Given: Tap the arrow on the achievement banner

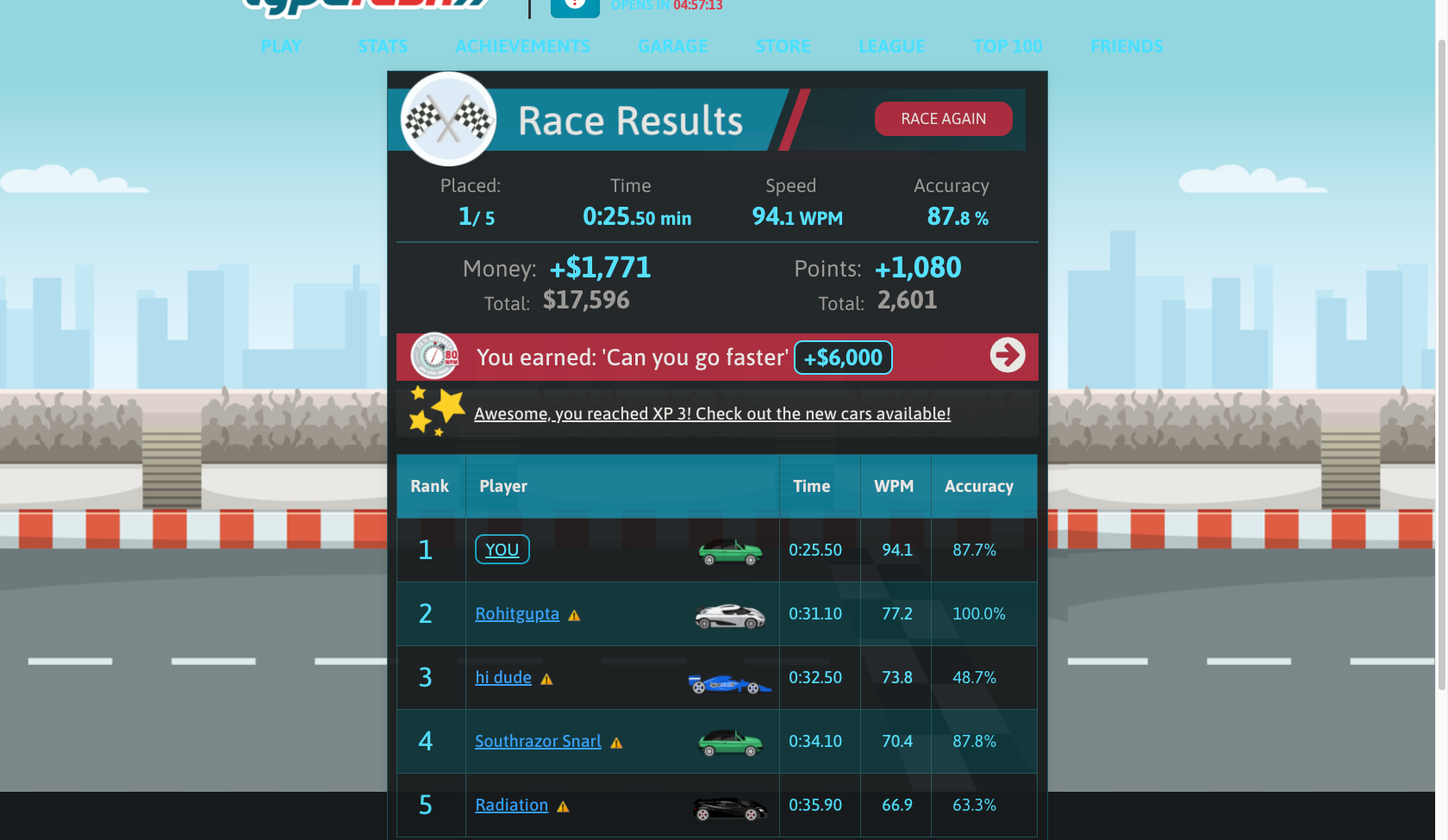Looking at the screenshot, I should tap(1007, 355).
